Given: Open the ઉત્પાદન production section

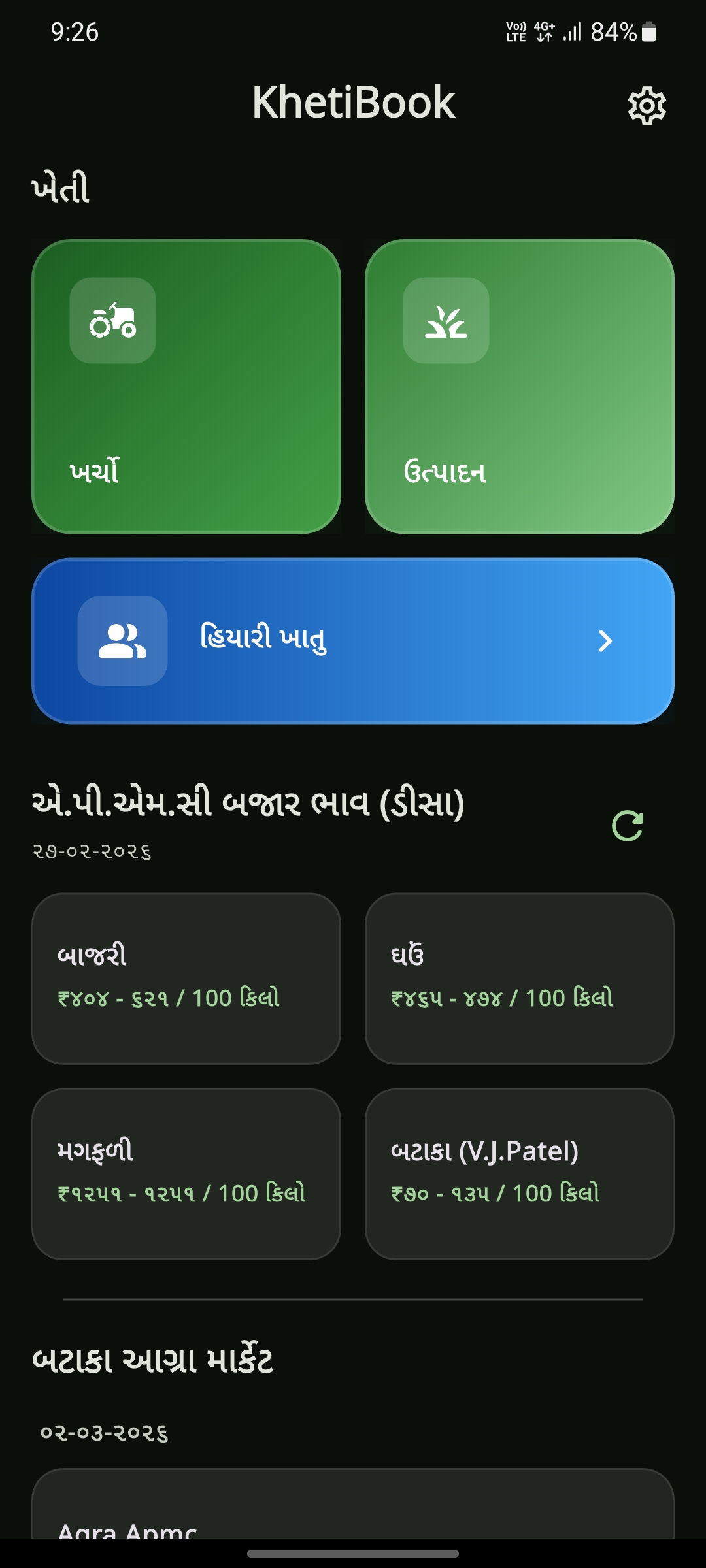Looking at the screenshot, I should [x=520, y=385].
